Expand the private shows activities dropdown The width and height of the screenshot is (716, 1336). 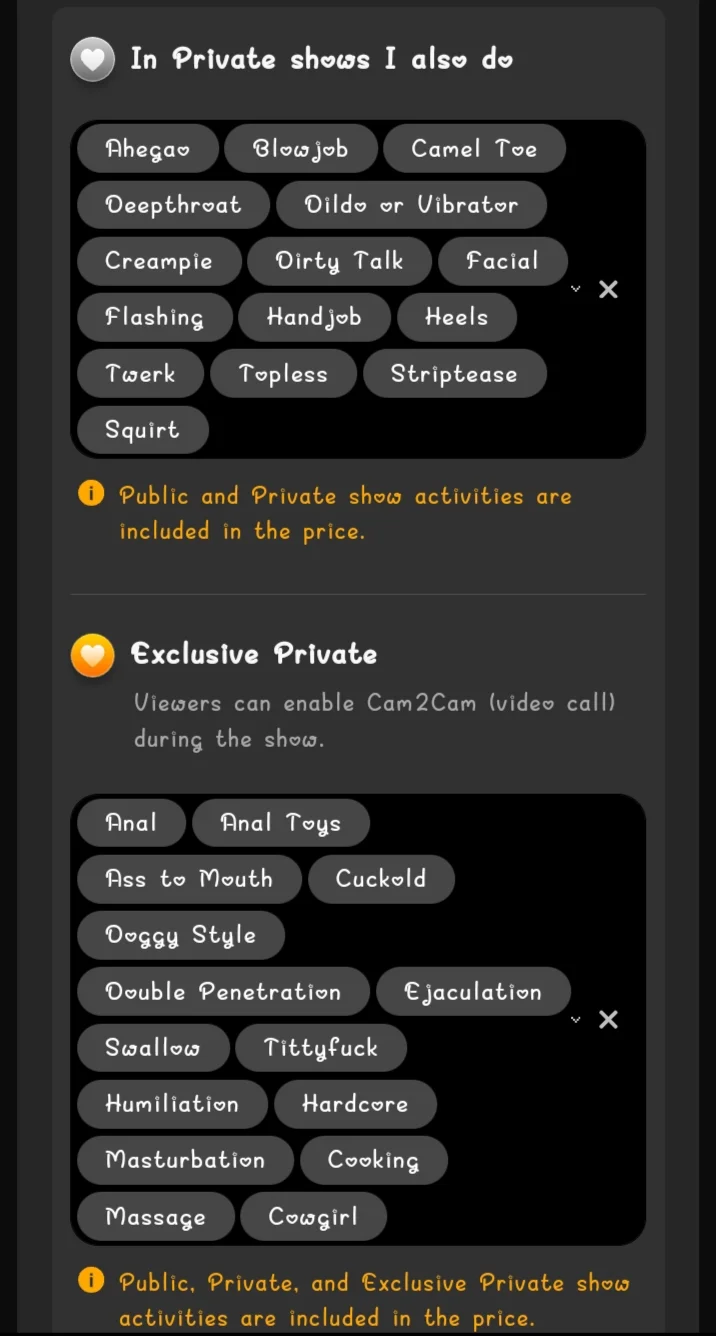(x=575, y=290)
